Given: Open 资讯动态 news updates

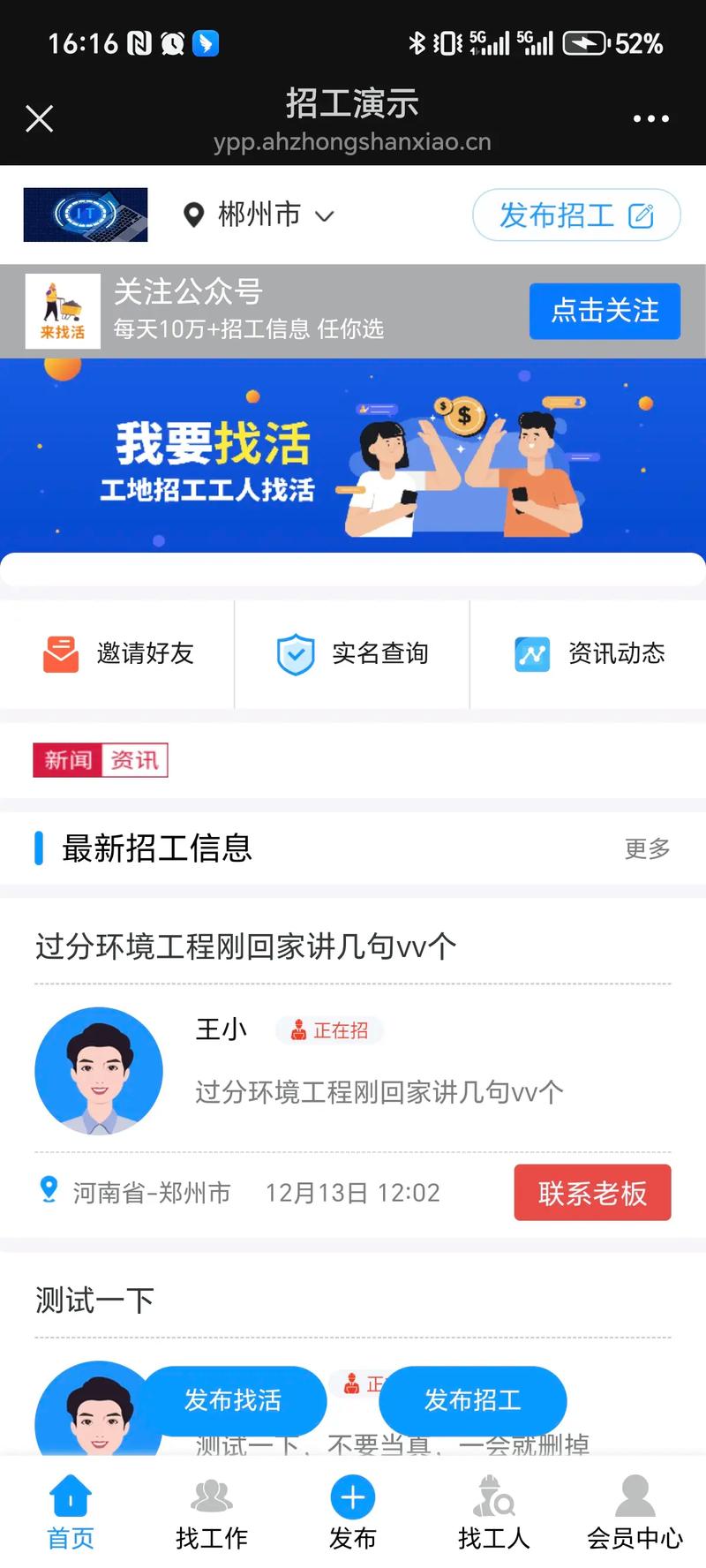Looking at the screenshot, I should tap(589, 654).
